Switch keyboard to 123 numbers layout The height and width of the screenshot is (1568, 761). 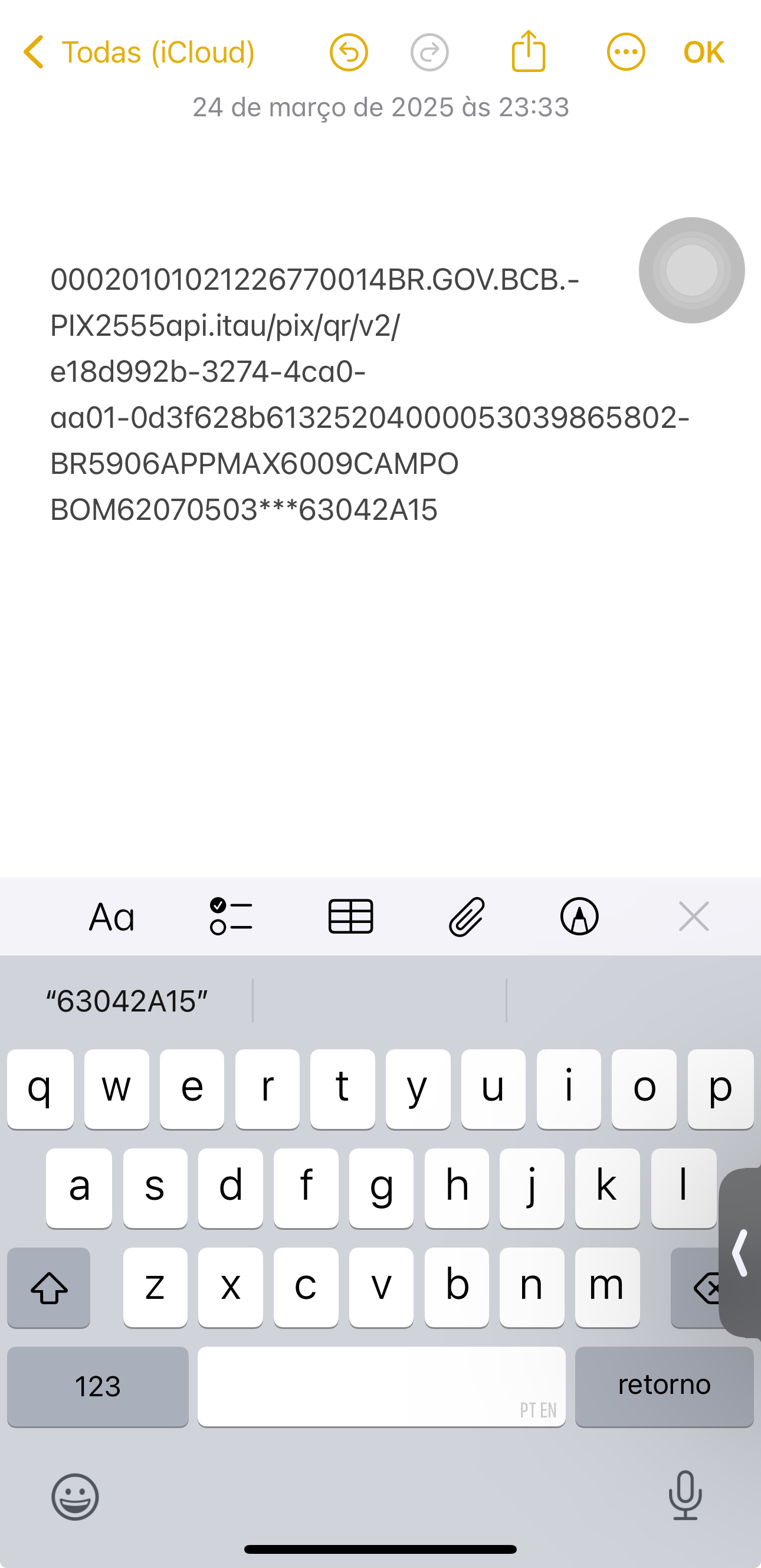tap(98, 1387)
